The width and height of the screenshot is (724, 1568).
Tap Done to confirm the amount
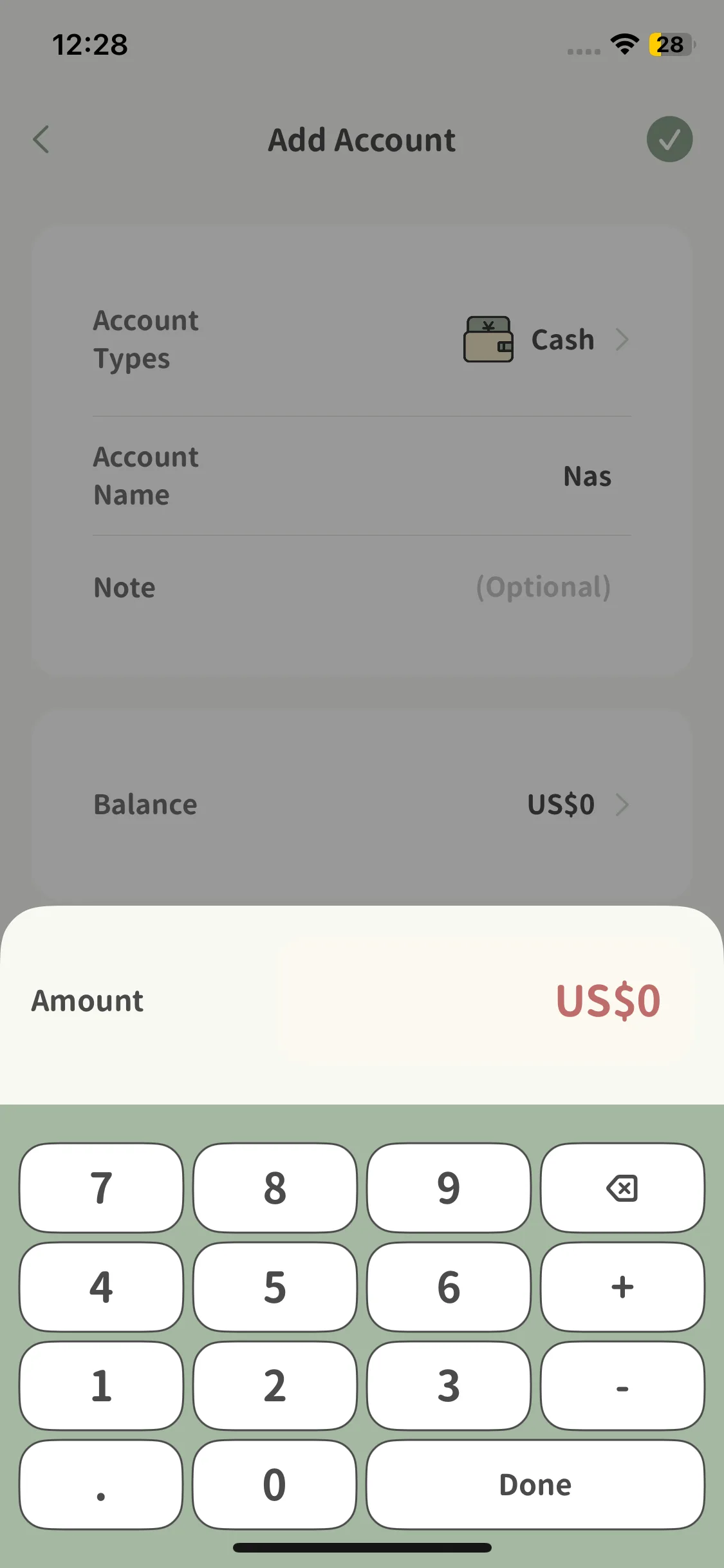click(535, 1485)
